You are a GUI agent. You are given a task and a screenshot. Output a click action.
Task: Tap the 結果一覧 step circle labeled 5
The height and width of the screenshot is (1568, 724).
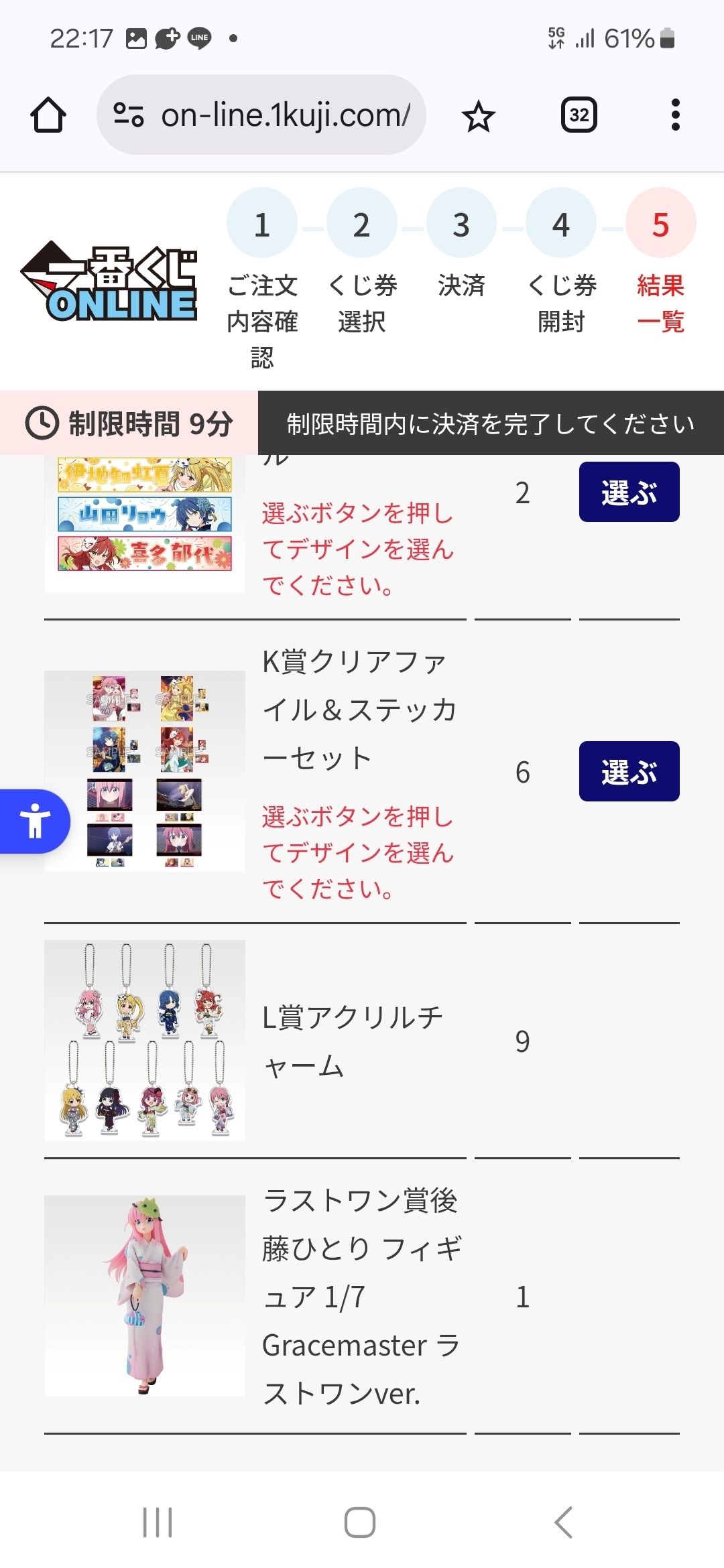coord(660,223)
